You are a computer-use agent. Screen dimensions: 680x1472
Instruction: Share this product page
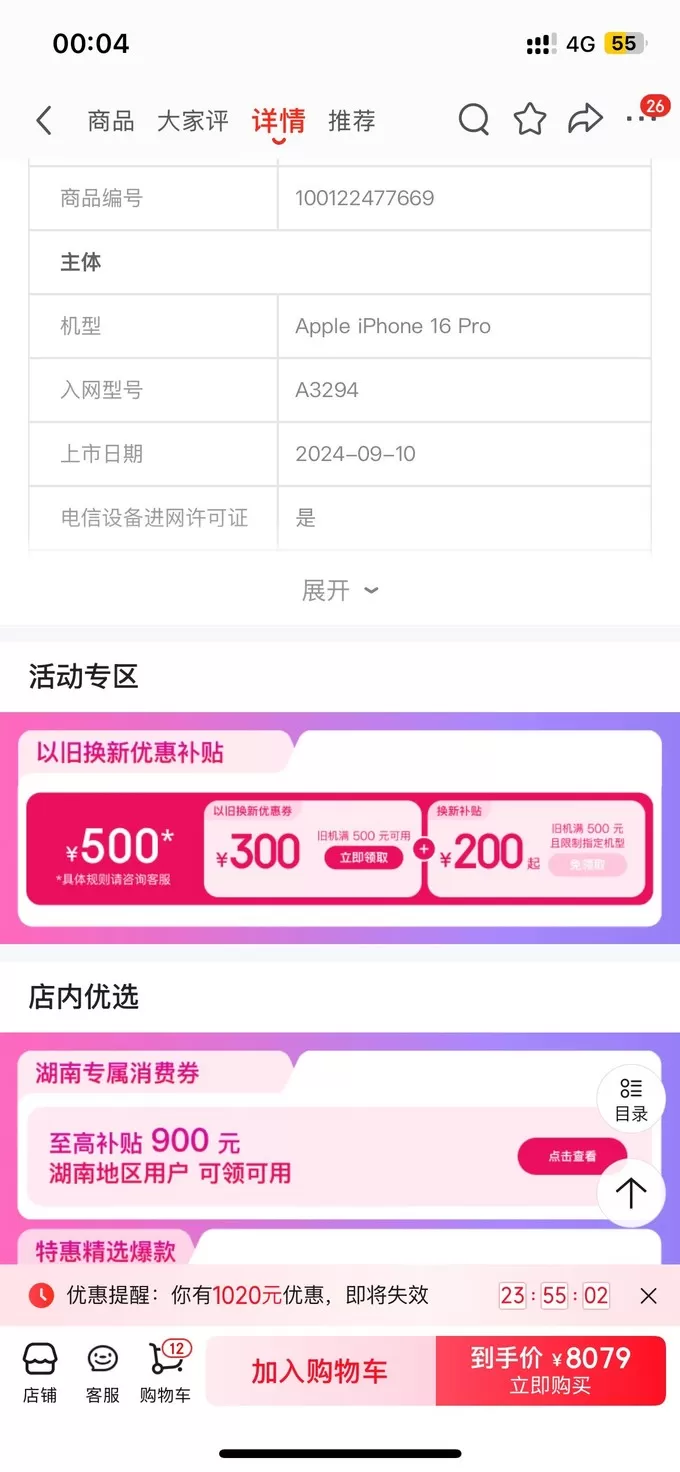point(585,120)
